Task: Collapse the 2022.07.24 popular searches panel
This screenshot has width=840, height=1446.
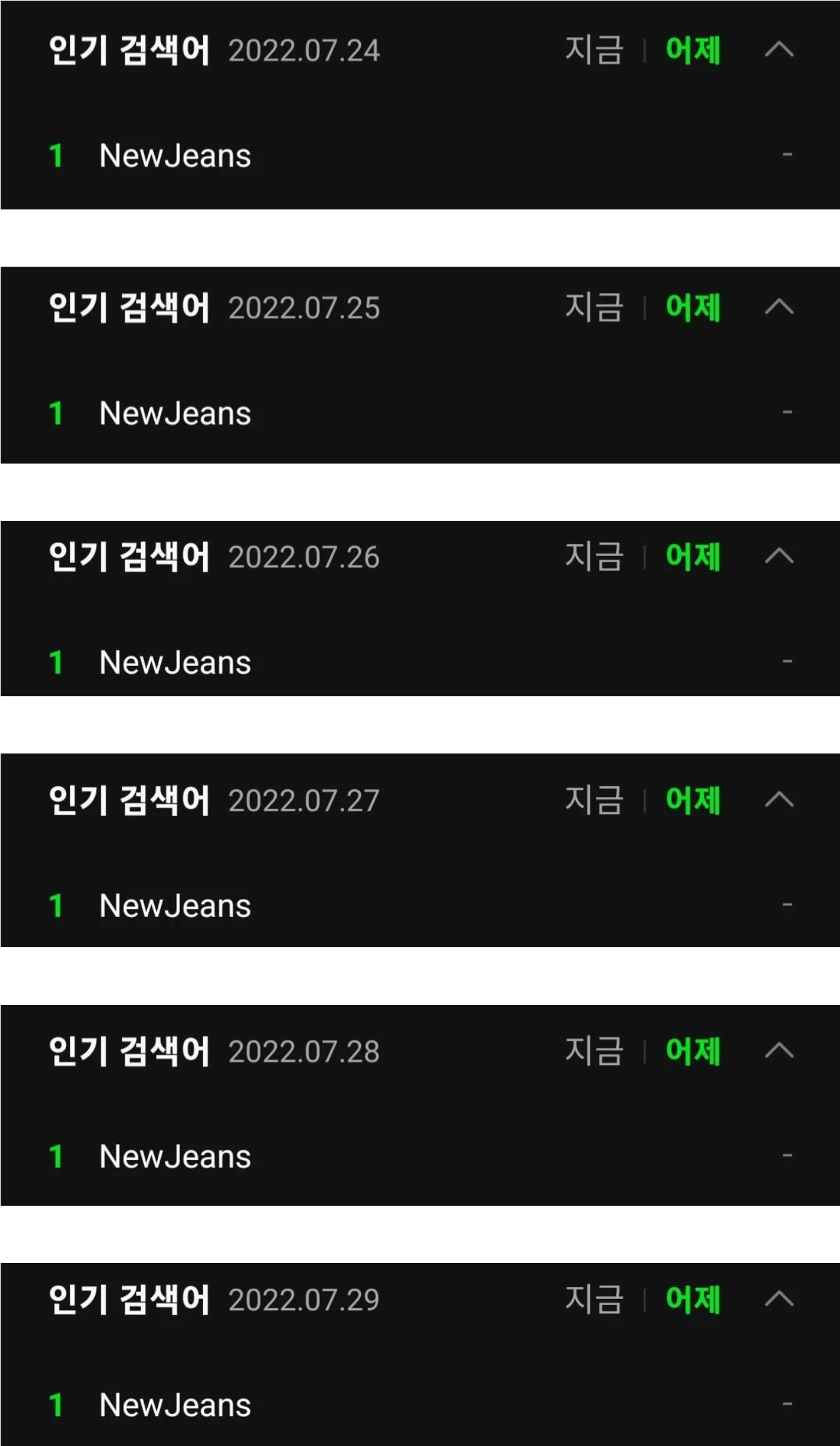Action: pyautogui.click(x=780, y=53)
